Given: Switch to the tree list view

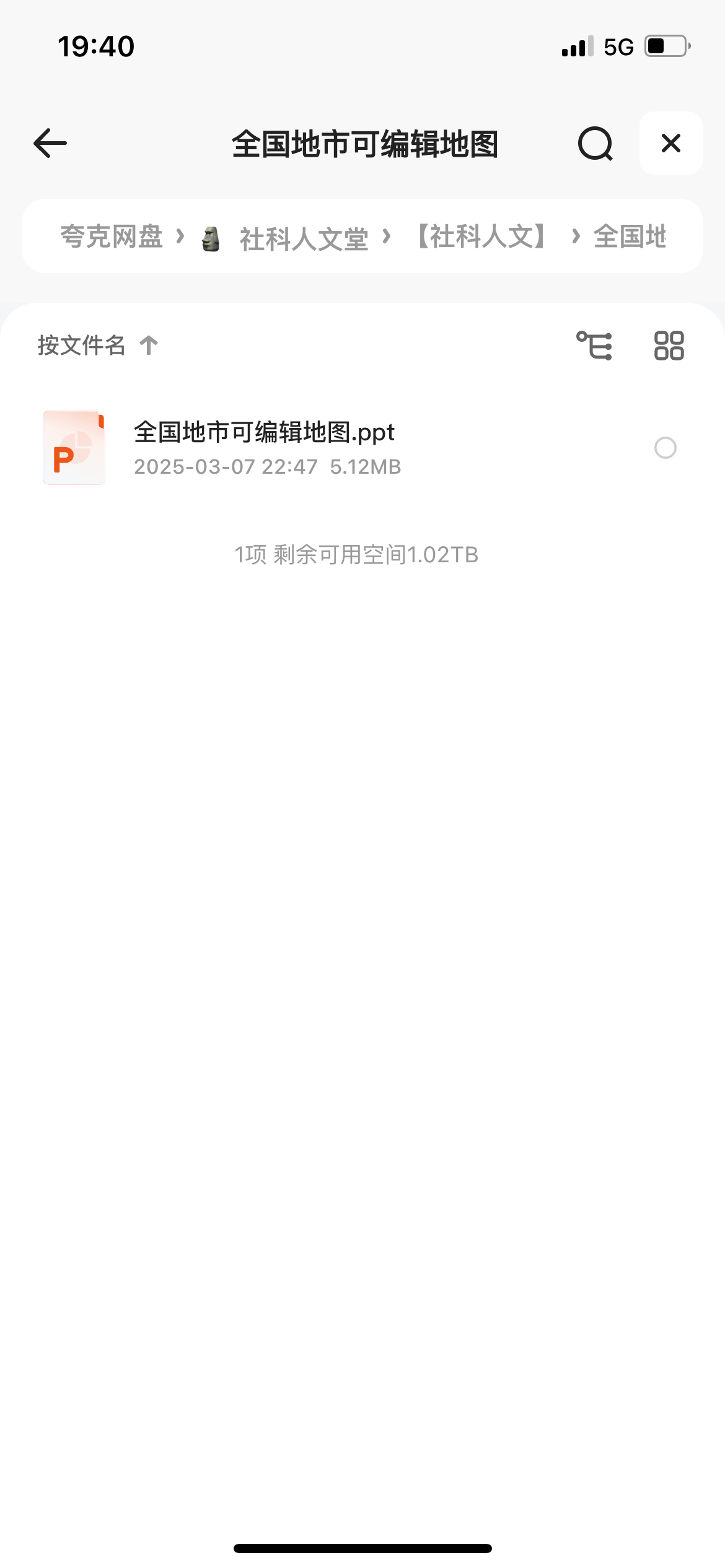Looking at the screenshot, I should point(594,346).
